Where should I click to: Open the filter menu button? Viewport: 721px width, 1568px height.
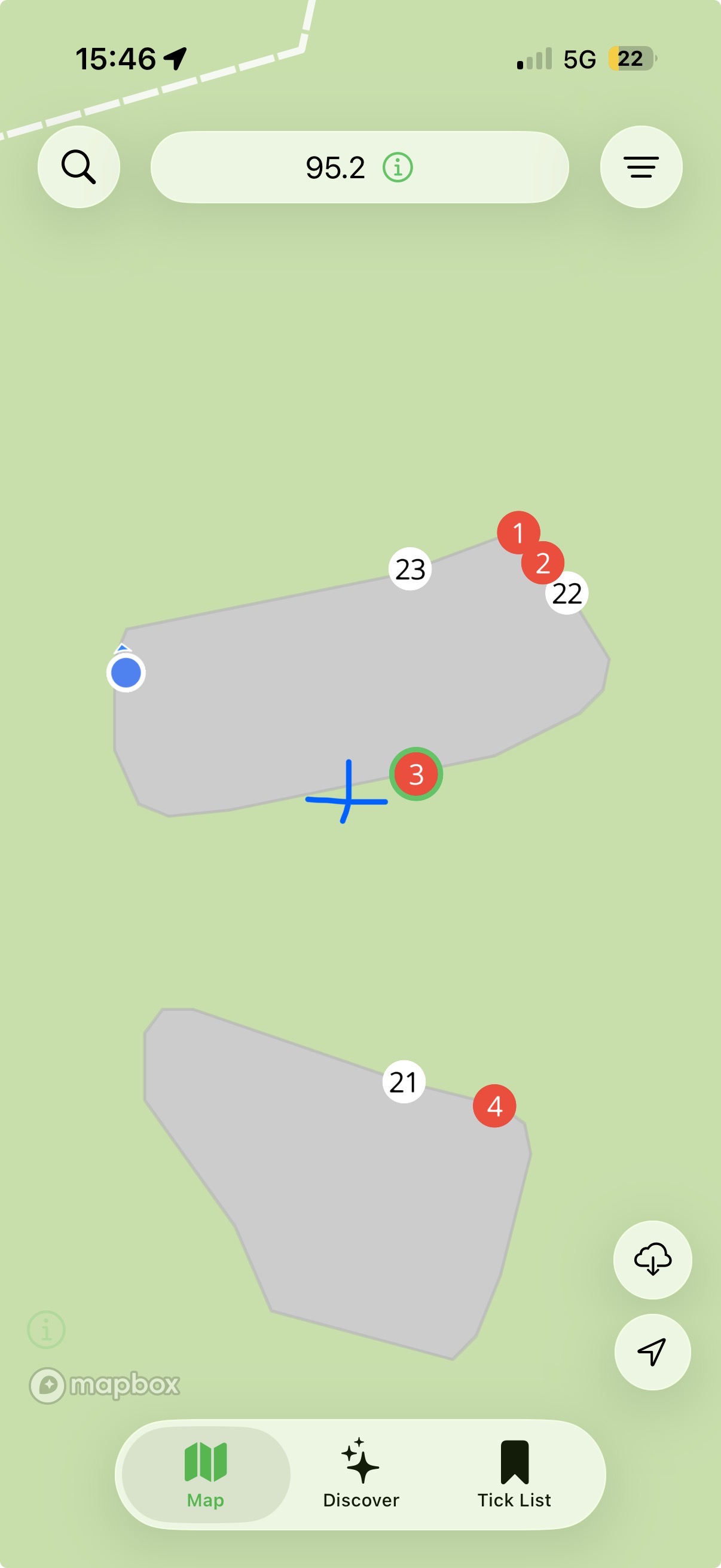641,167
